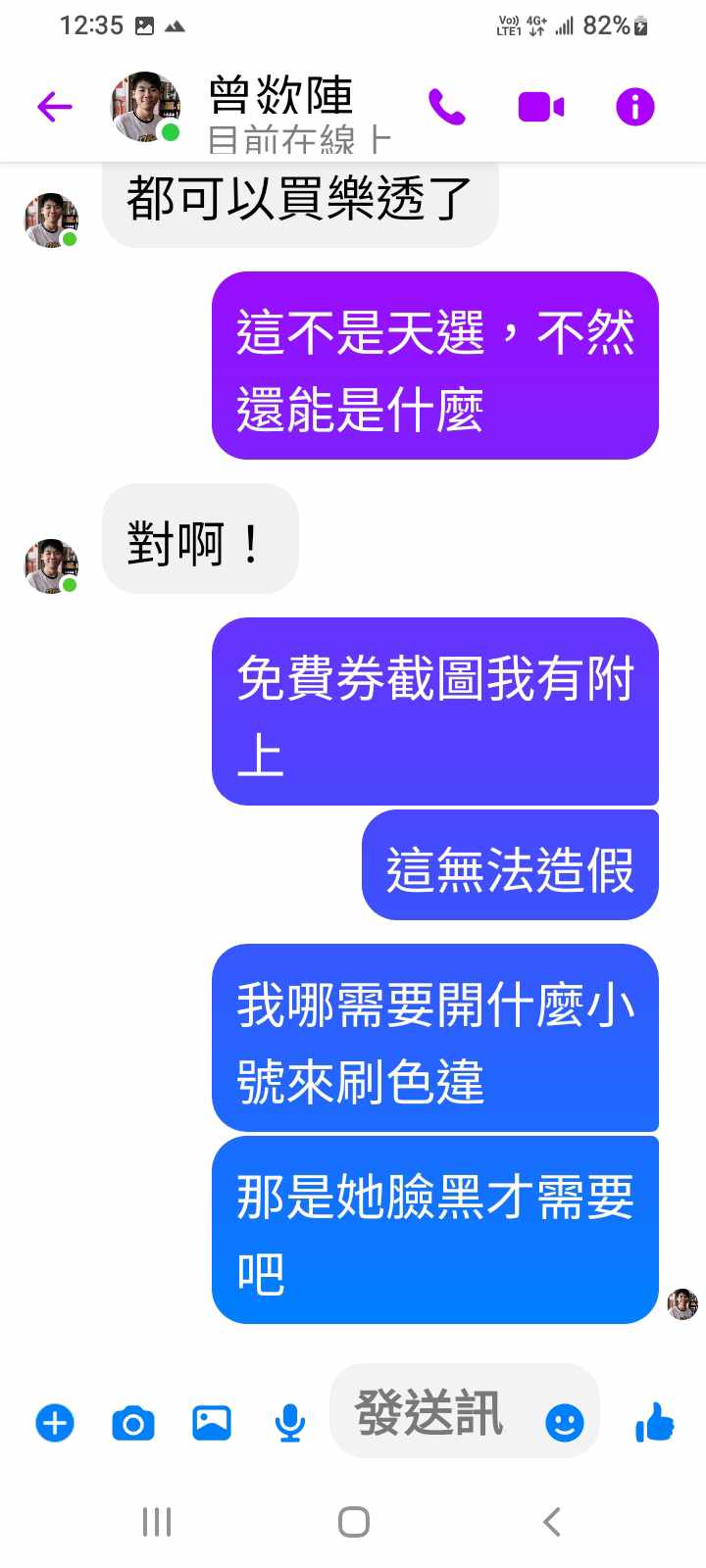Open the emoji picker in message box
The image size is (706, 1568).
564,1422
